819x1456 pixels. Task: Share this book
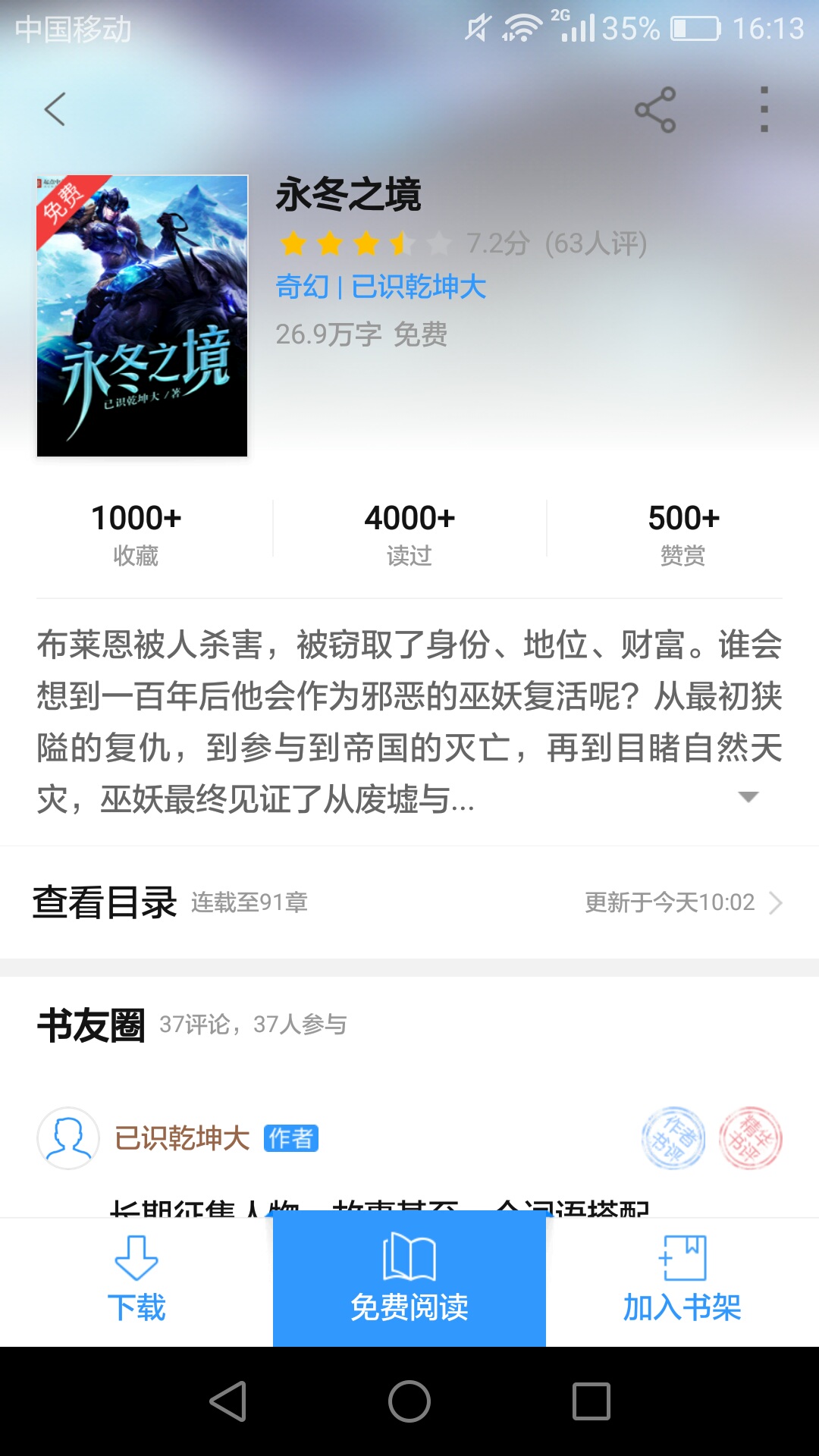[655, 109]
